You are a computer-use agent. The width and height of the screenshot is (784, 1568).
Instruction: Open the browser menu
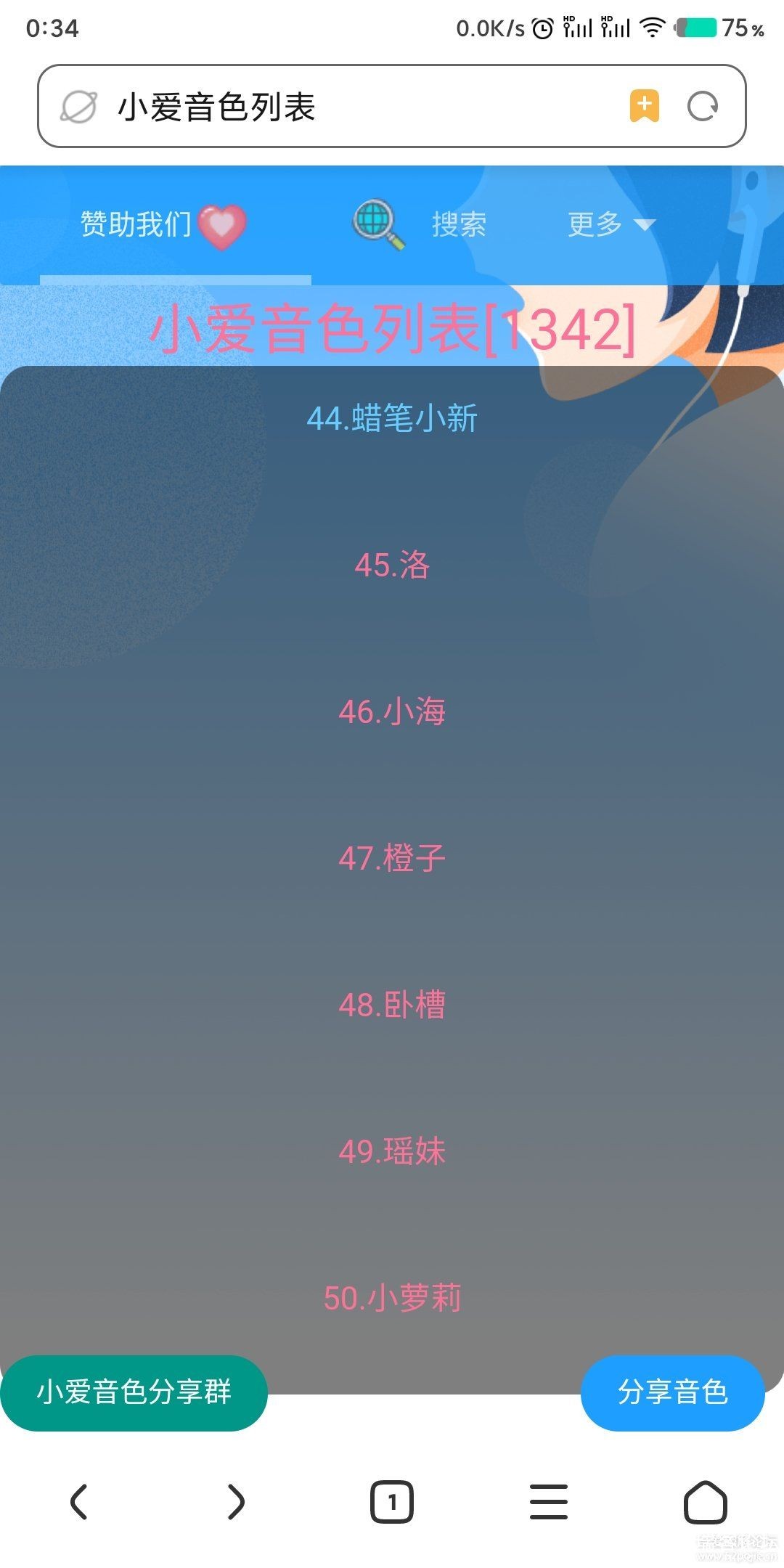pos(549,1501)
